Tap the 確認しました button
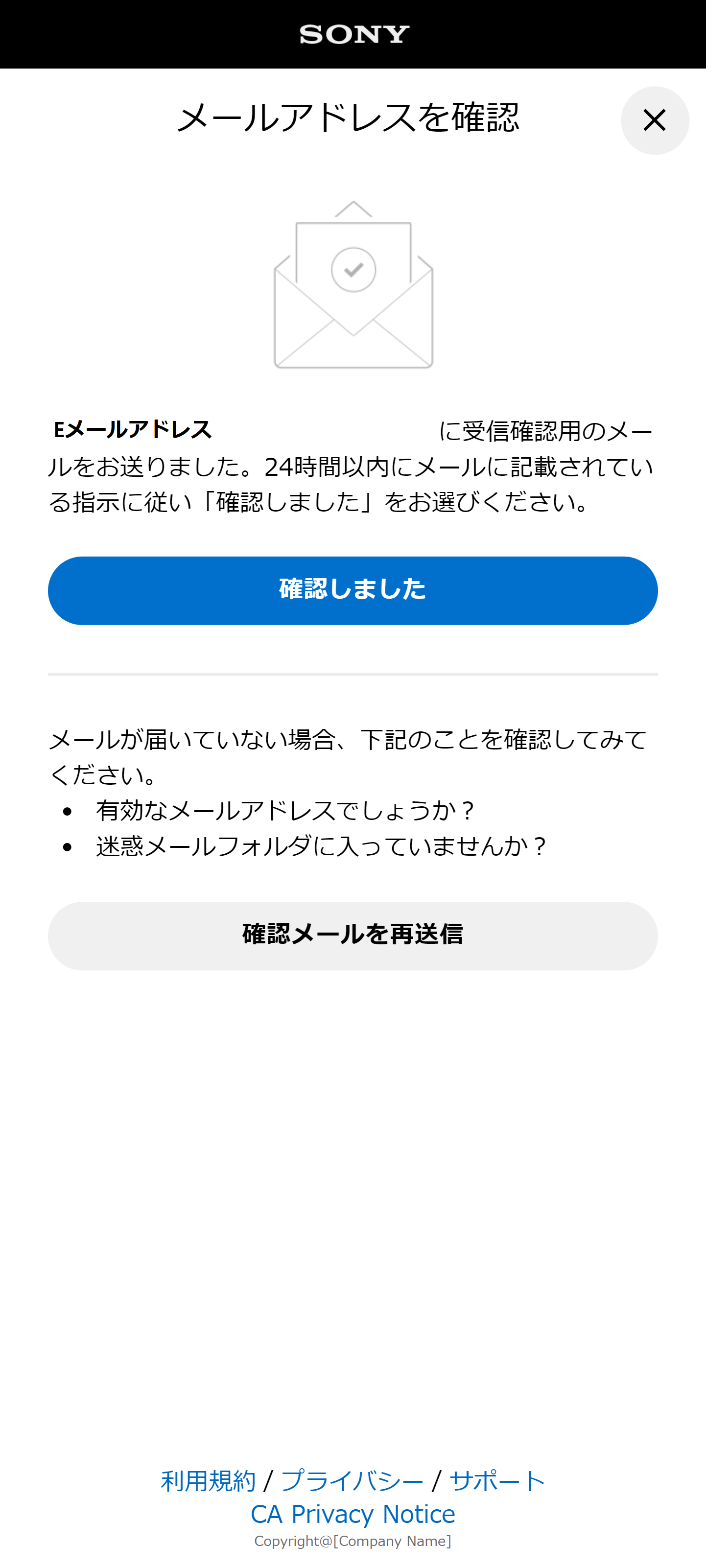 (x=353, y=590)
